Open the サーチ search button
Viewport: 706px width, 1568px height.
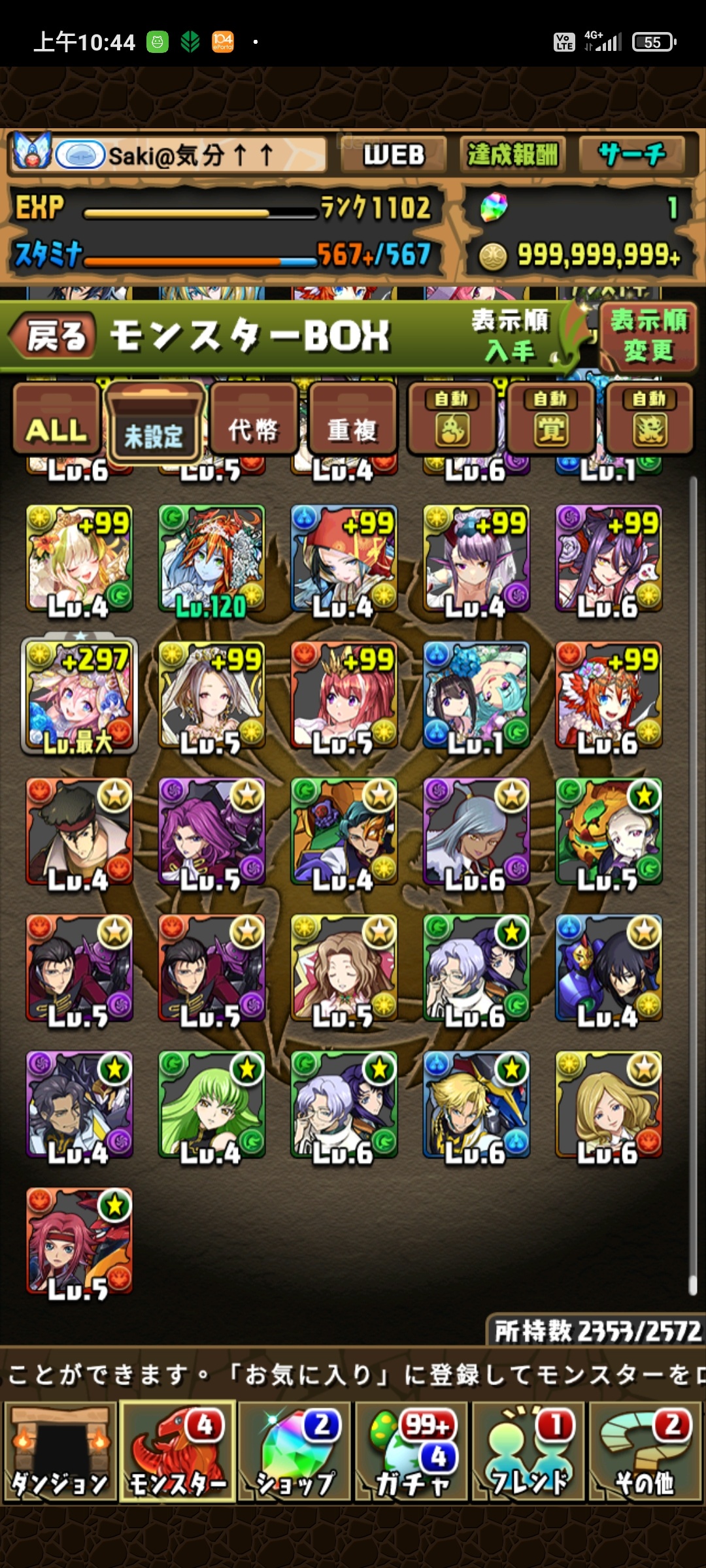pyautogui.click(x=632, y=155)
